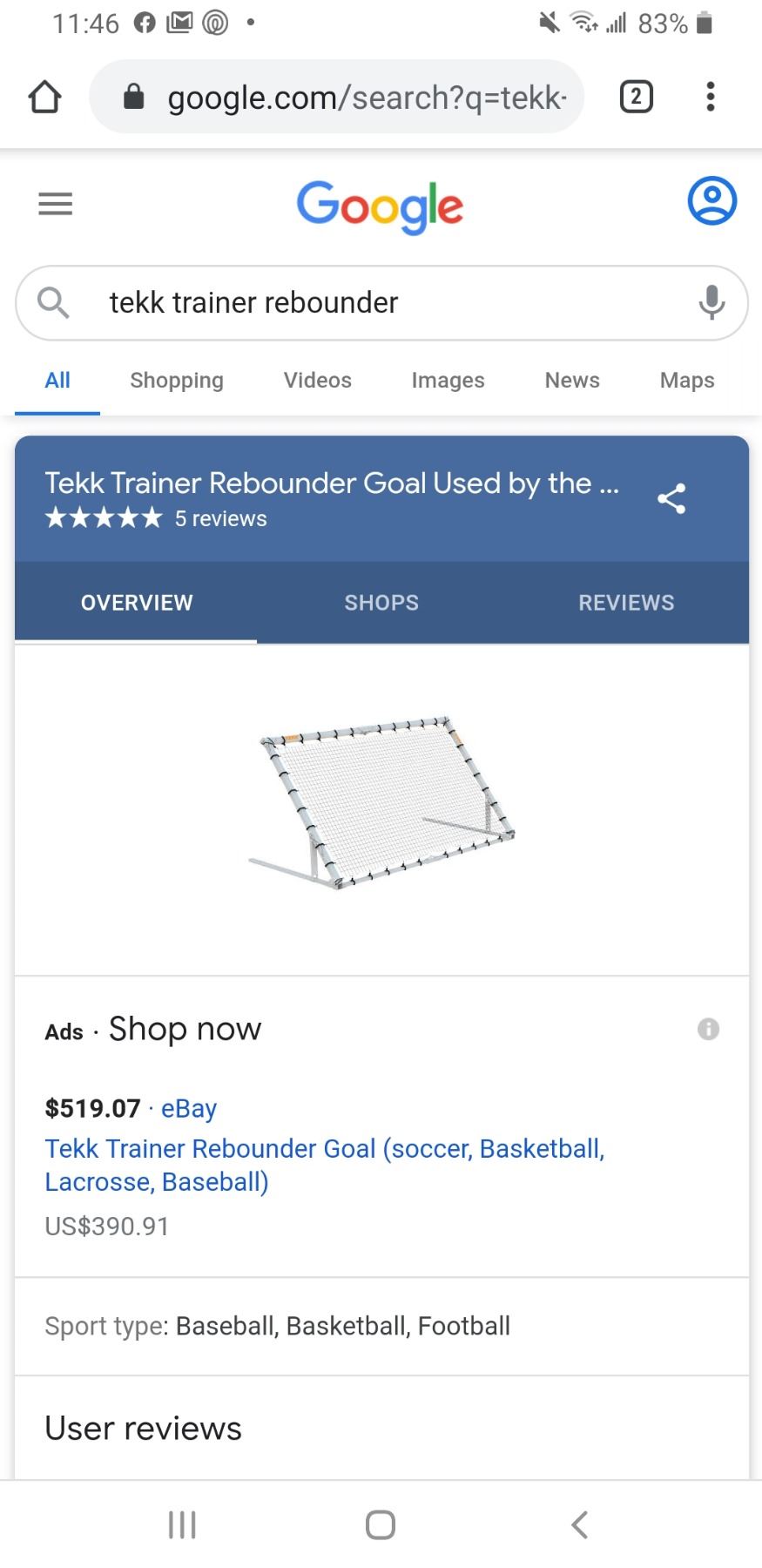The width and height of the screenshot is (762, 1568).
Task: Open the browser home page
Action: 45,97
